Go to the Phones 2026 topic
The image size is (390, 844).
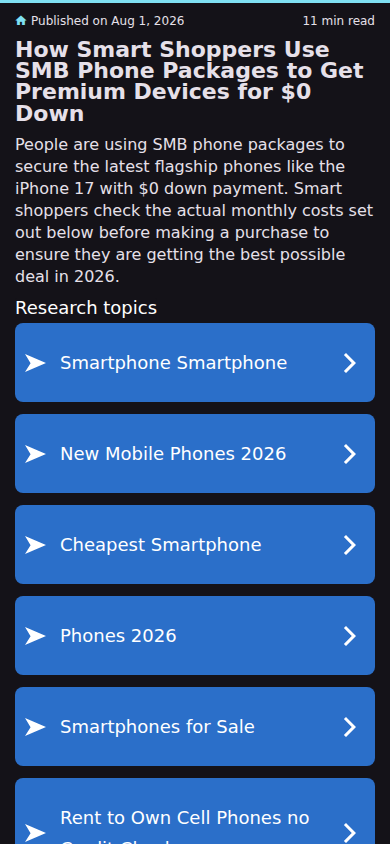pos(195,635)
